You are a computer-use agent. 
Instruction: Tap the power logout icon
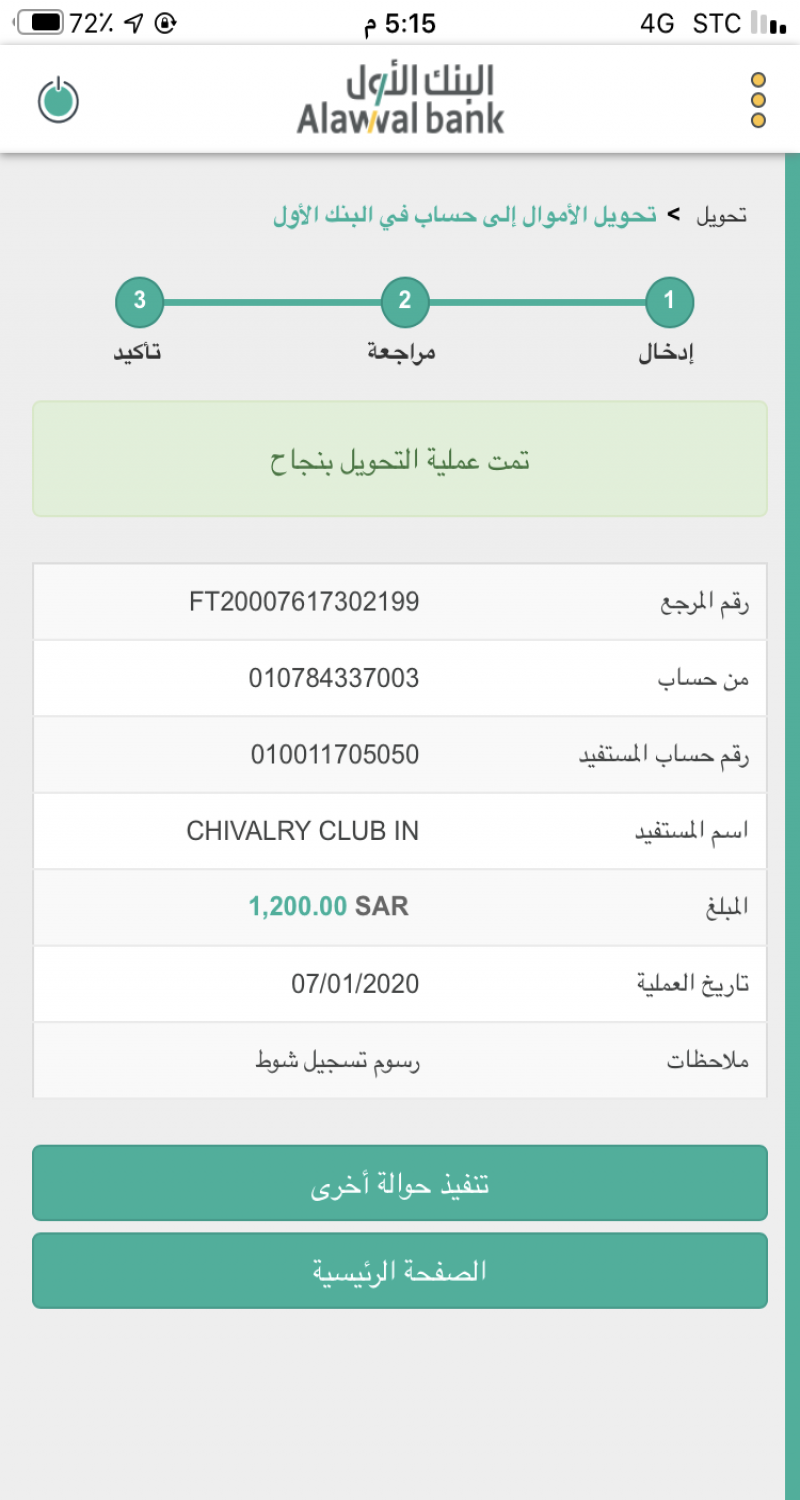coord(58,100)
